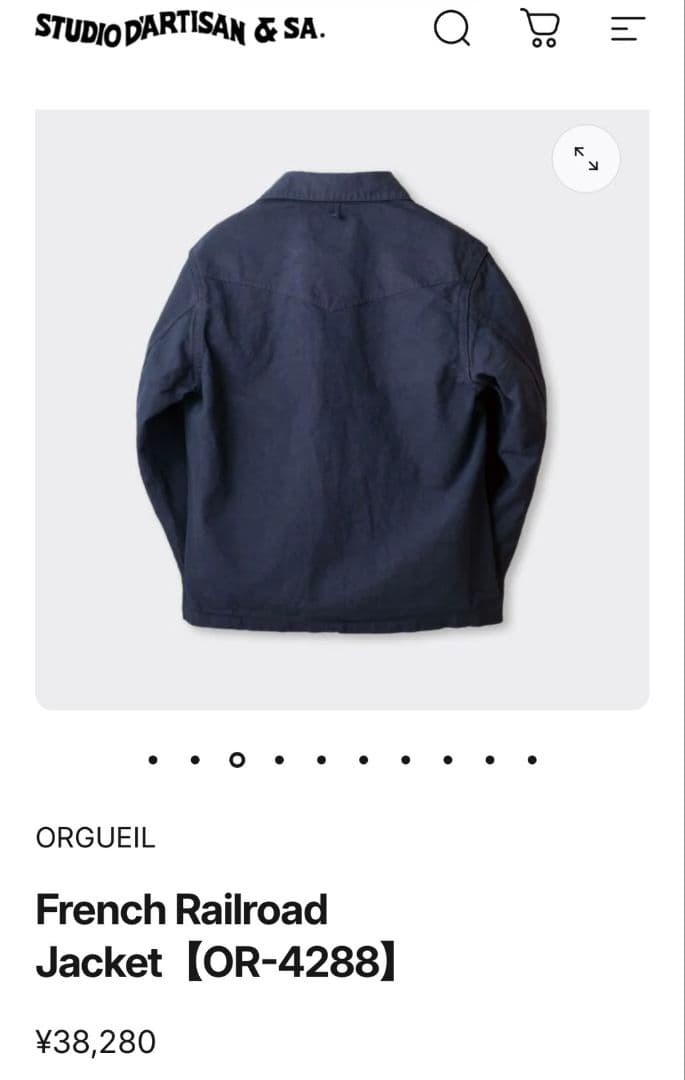Open the ORGUEIL brand link

[96, 838]
